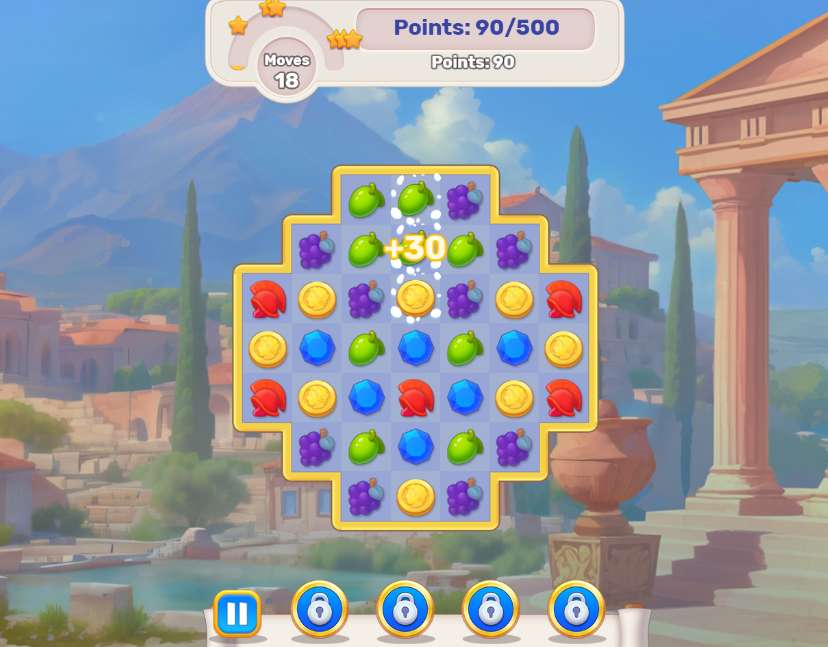
Task: Pause the game
Action: tap(237, 612)
